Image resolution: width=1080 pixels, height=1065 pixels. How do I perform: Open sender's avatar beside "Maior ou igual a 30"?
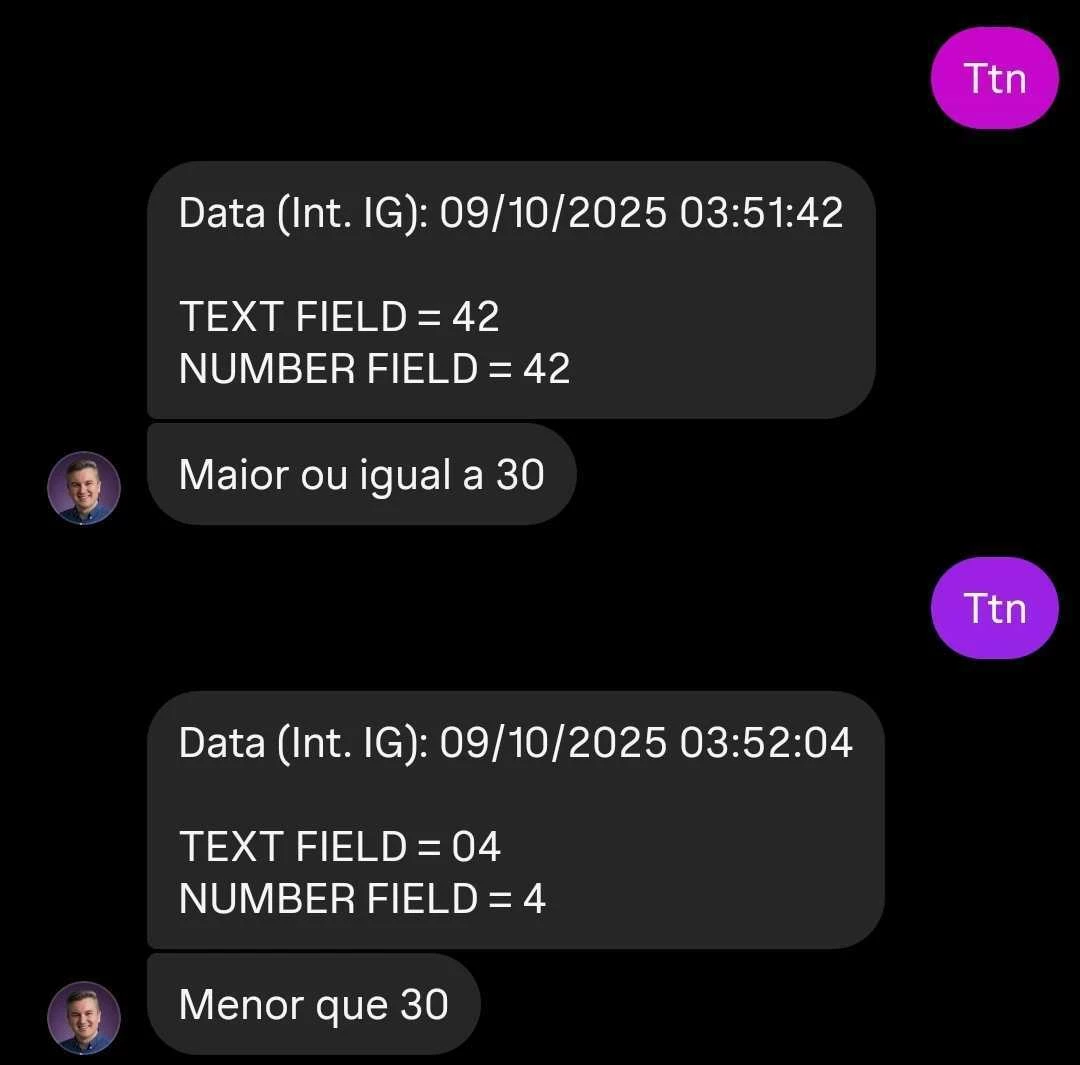[x=84, y=488]
